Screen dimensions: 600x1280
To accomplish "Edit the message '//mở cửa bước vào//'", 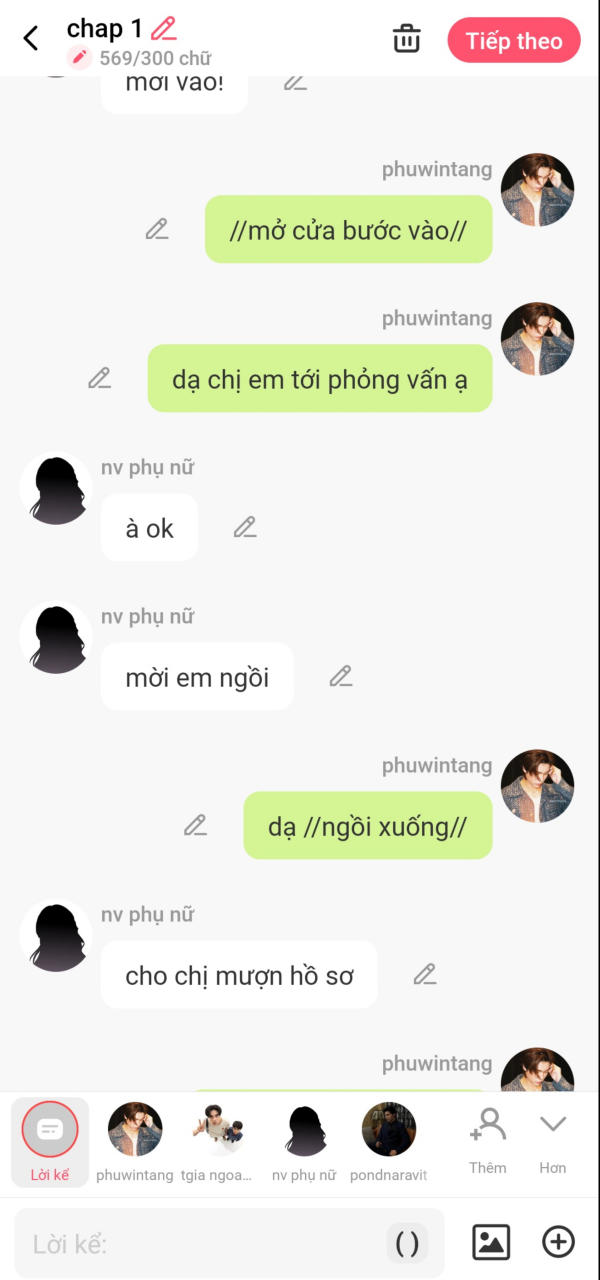I will pos(157,229).
